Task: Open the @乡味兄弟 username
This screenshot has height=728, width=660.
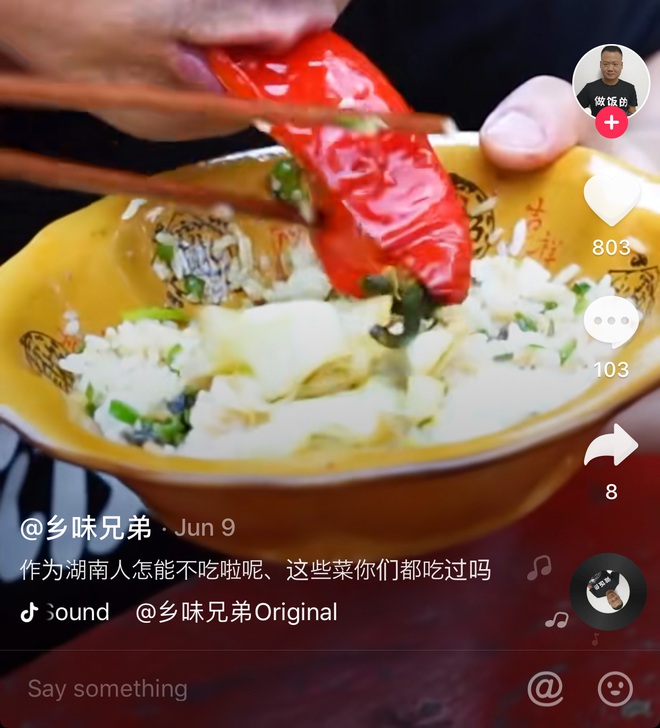Action: point(86,528)
